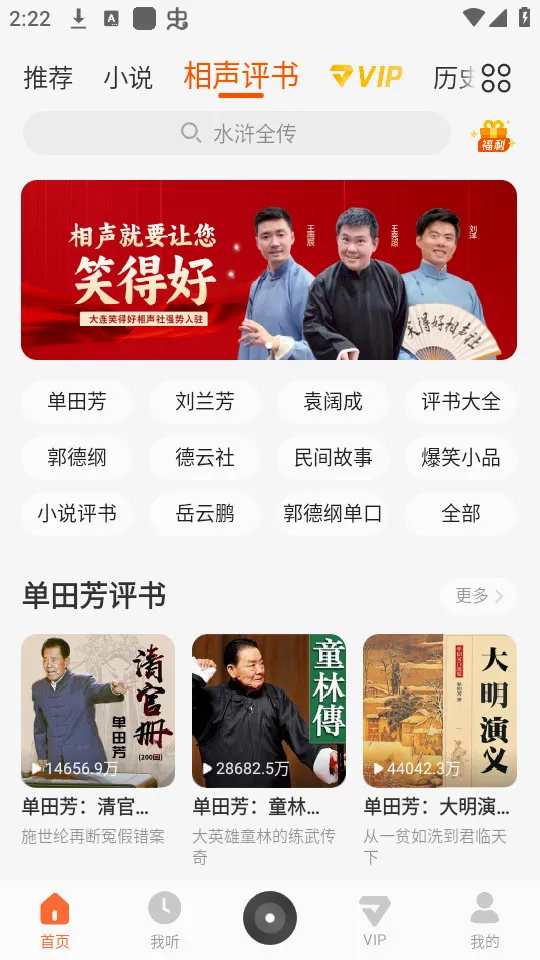The image size is (540, 960).
Task: Open the 笑得好 crosstalk banner
Action: [269, 269]
